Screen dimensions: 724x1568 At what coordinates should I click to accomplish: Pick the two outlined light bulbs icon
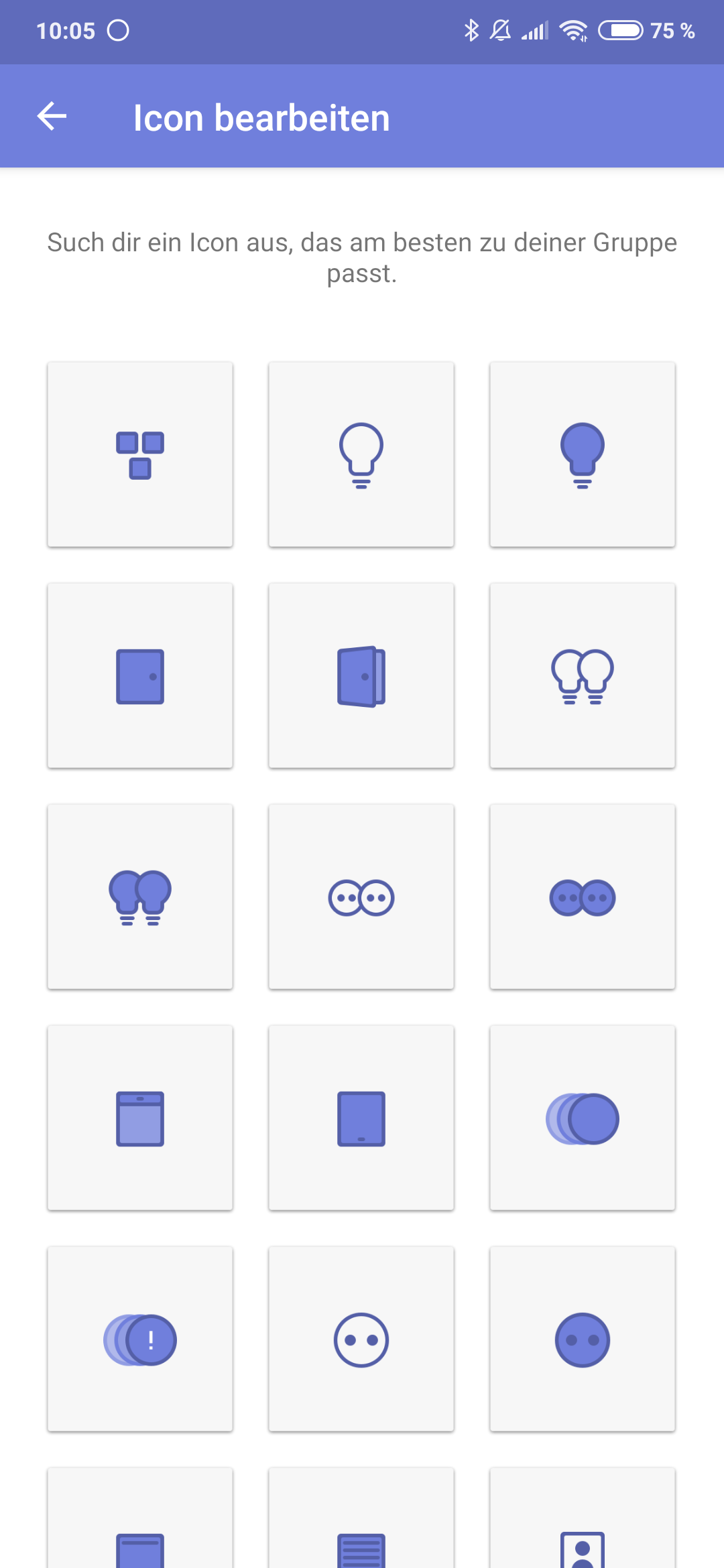583,676
